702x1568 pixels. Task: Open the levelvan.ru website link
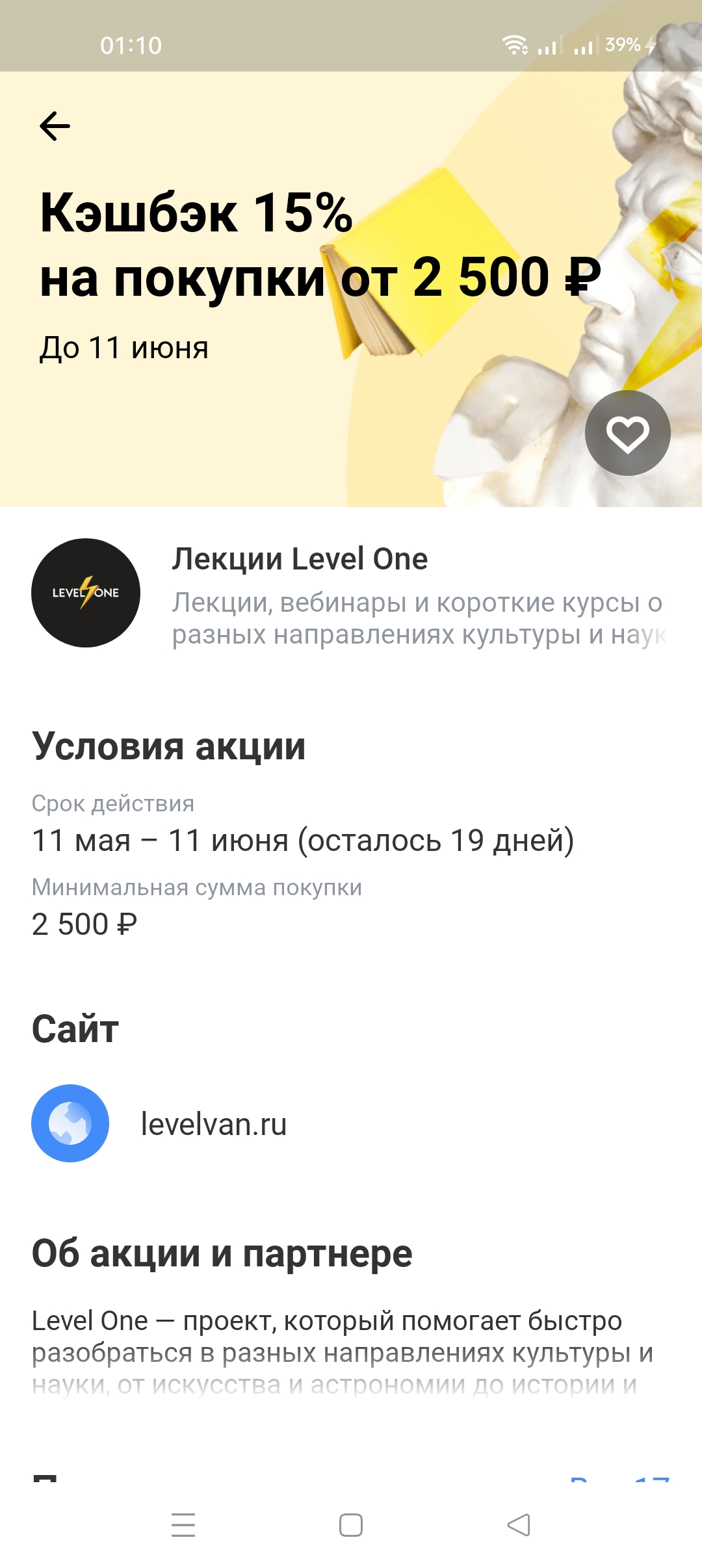(351, 1123)
